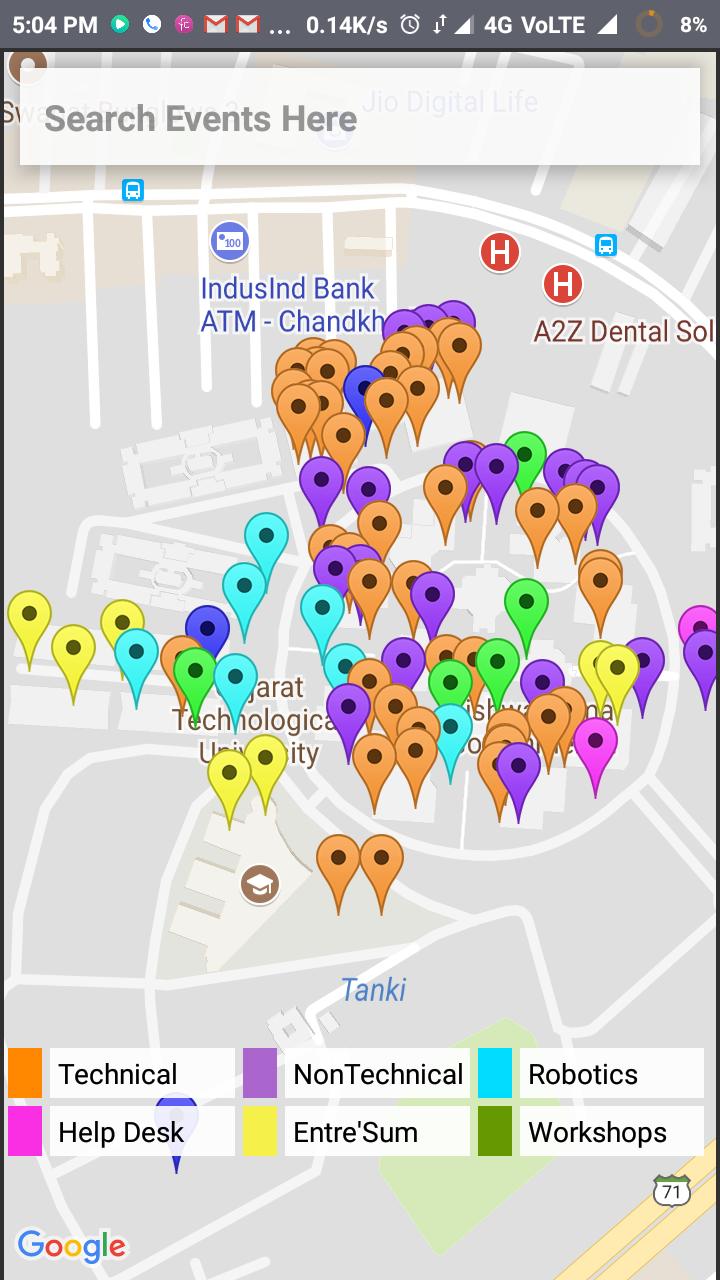Tap the bus station icon at top left
Image resolution: width=720 pixels, height=1280 pixels.
coord(133,190)
